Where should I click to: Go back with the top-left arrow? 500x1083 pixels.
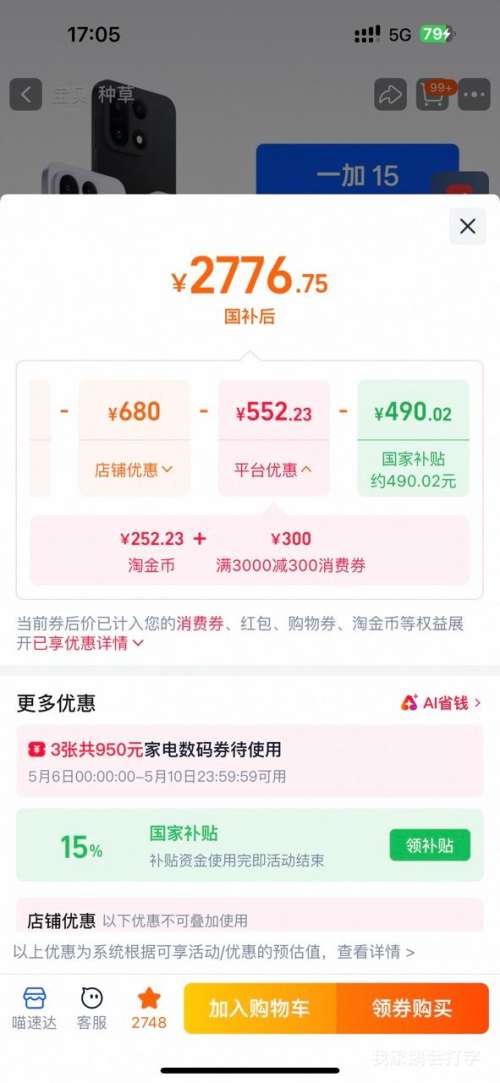[26, 95]
